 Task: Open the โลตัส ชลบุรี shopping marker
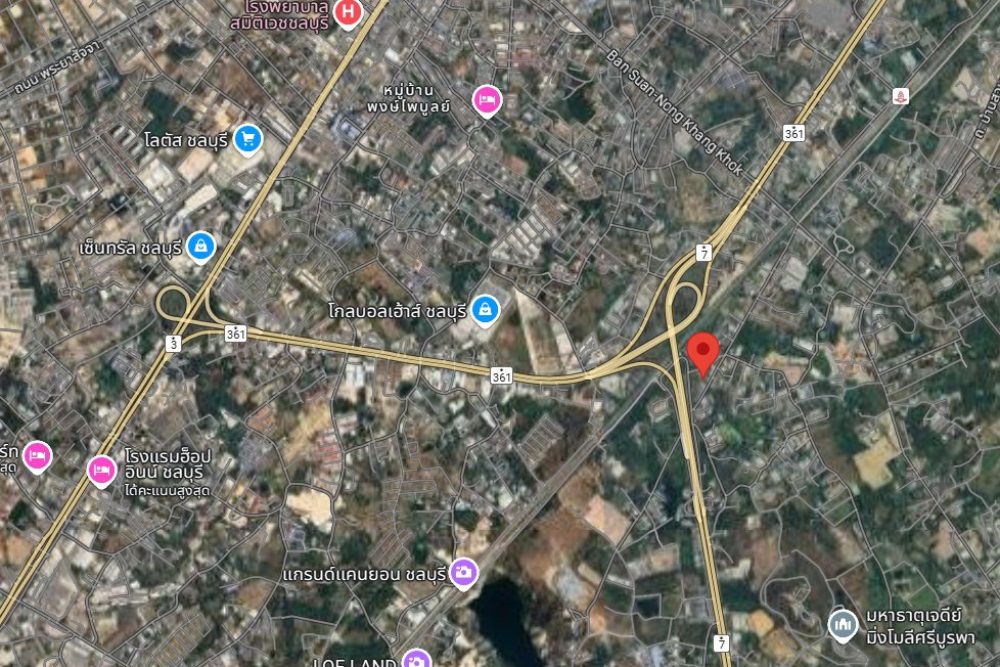click(x=247, y=139)
